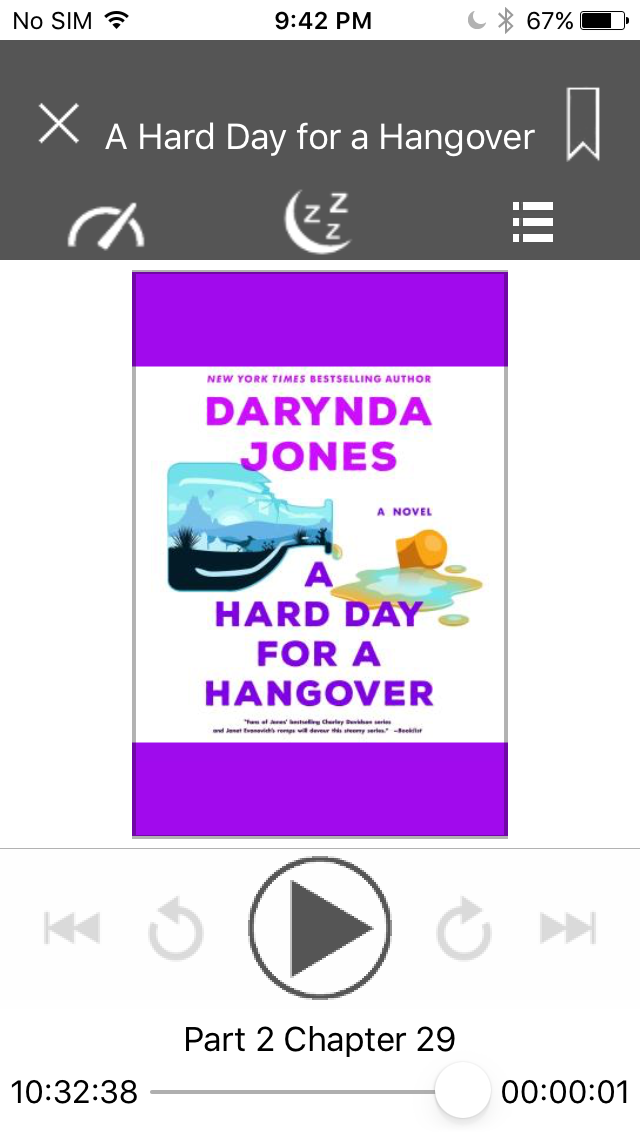Set the sleep timer
Viewport: 640px width, 1136px height.
click(x=317, y=222)
